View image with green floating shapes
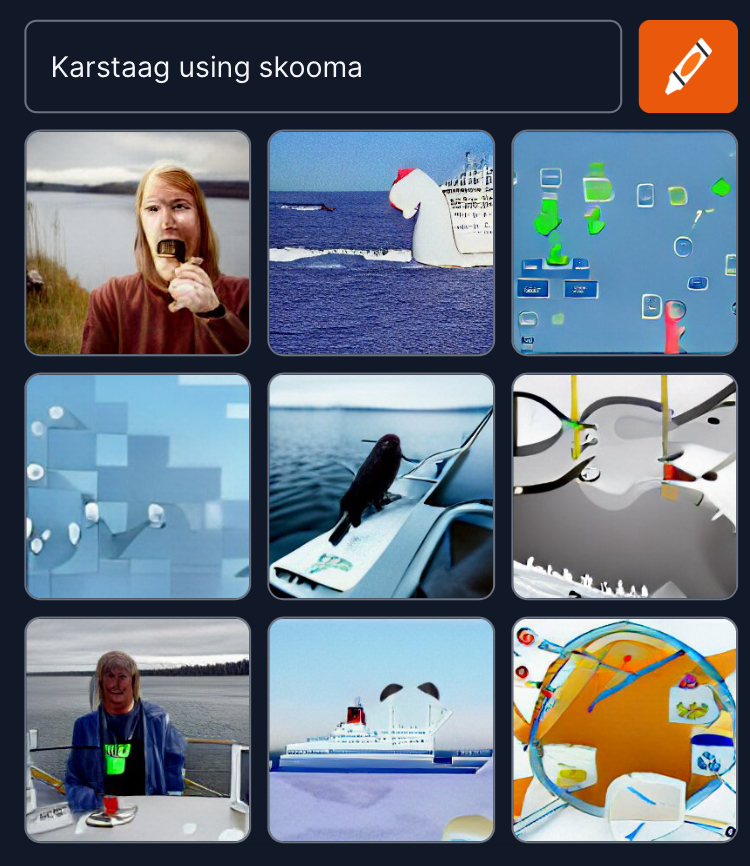 coord(624,243)
